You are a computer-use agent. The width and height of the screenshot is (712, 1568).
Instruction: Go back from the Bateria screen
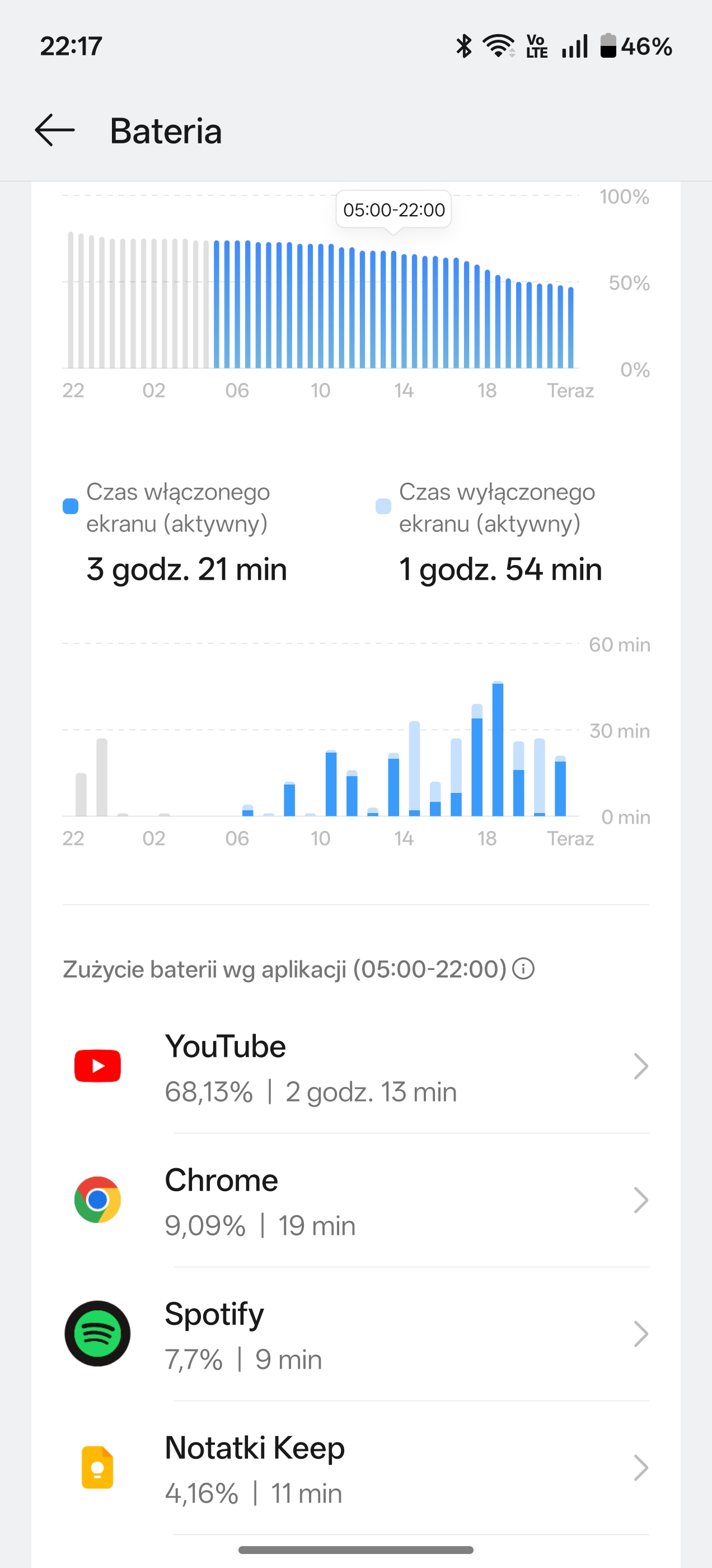click(55, 130)
